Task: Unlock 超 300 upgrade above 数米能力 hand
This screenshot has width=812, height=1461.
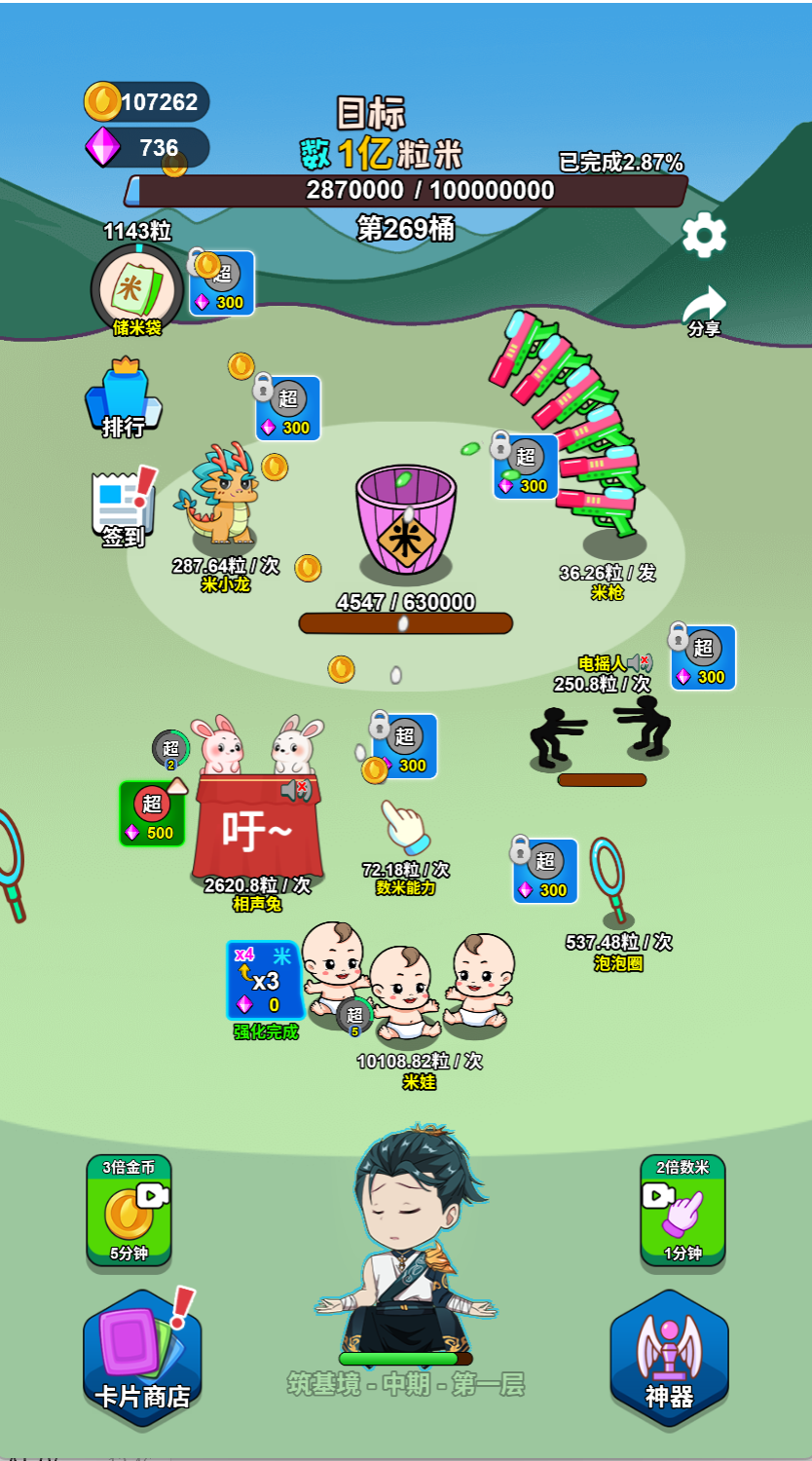Action: [x=405, y=746]
